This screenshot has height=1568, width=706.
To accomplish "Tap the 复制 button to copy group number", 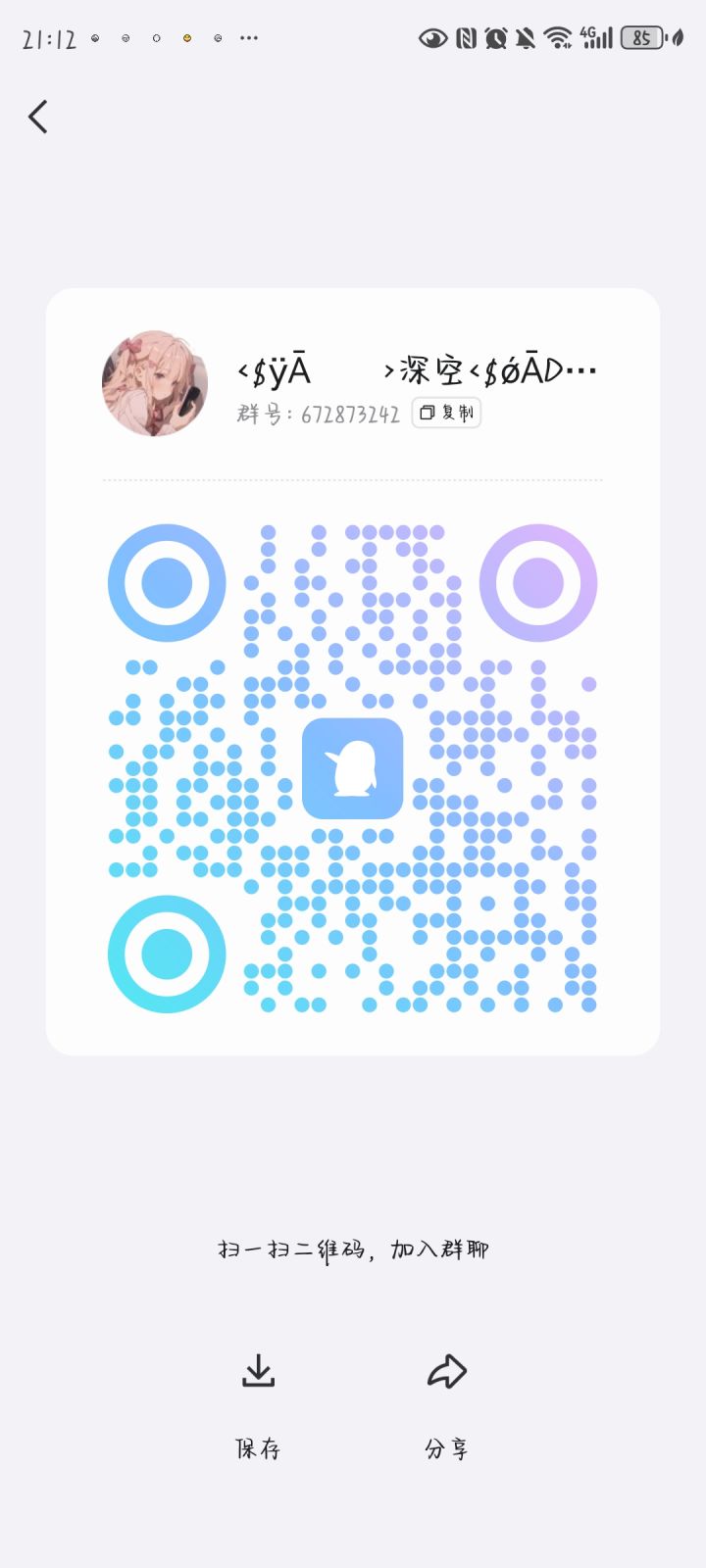I will pyautogui.click(x=446, y=413).
